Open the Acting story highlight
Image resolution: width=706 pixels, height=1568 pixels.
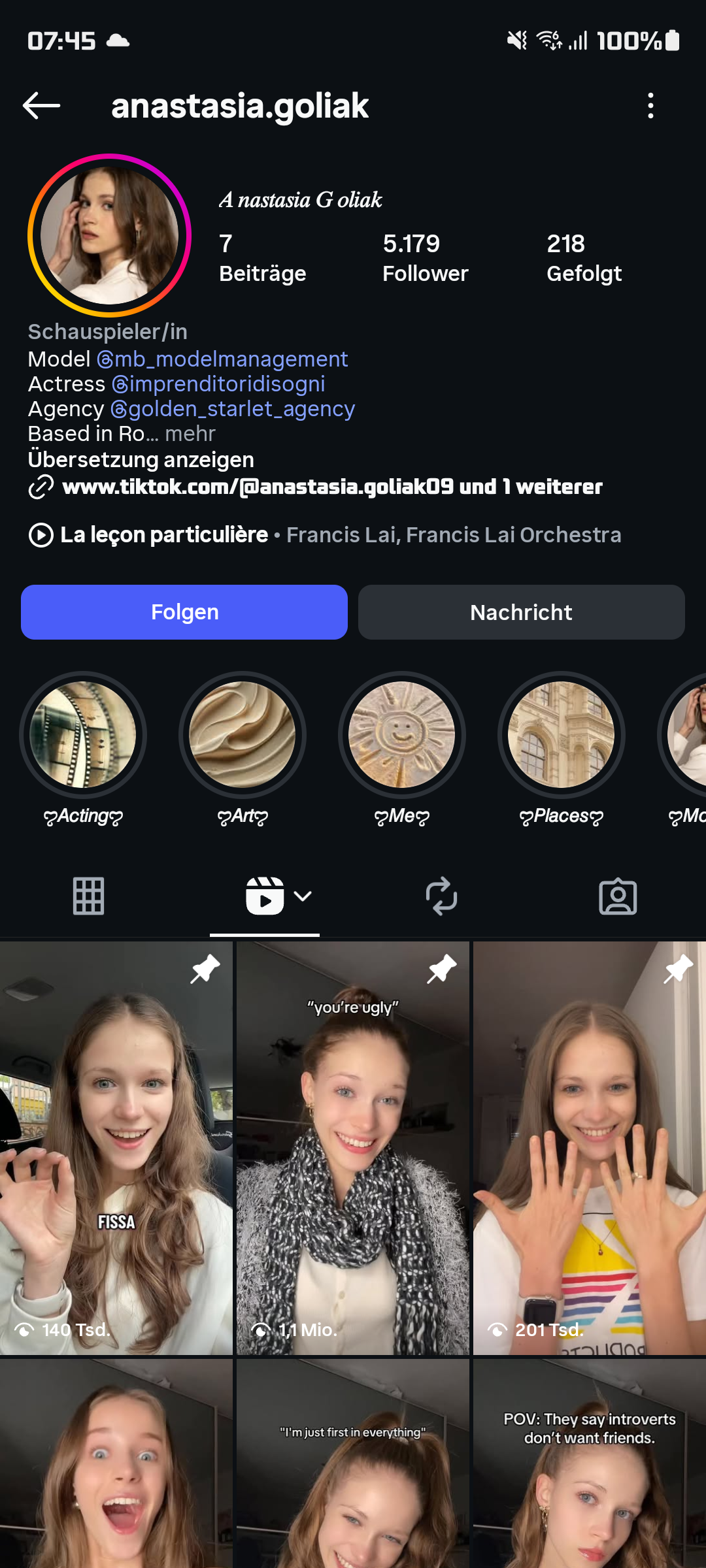(x=83, y=735)
